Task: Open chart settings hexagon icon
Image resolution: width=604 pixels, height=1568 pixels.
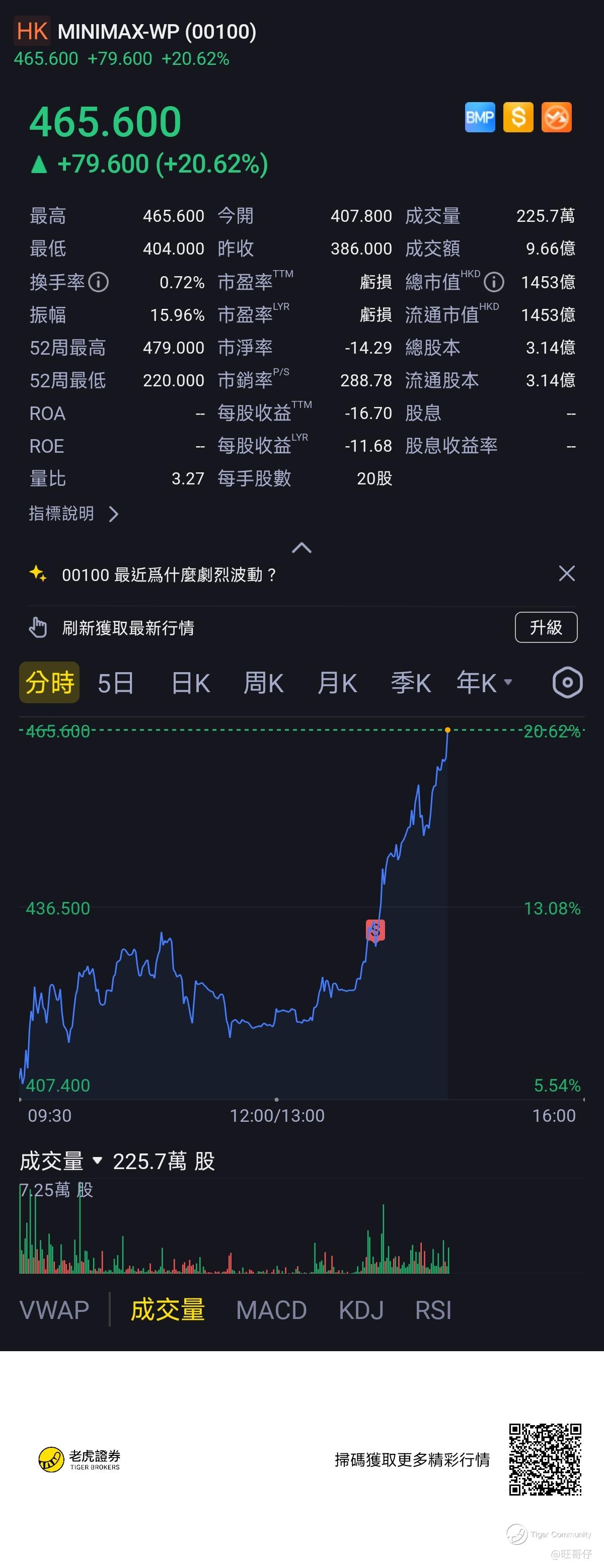Action: pyautogui.click(x=567, y=682)
